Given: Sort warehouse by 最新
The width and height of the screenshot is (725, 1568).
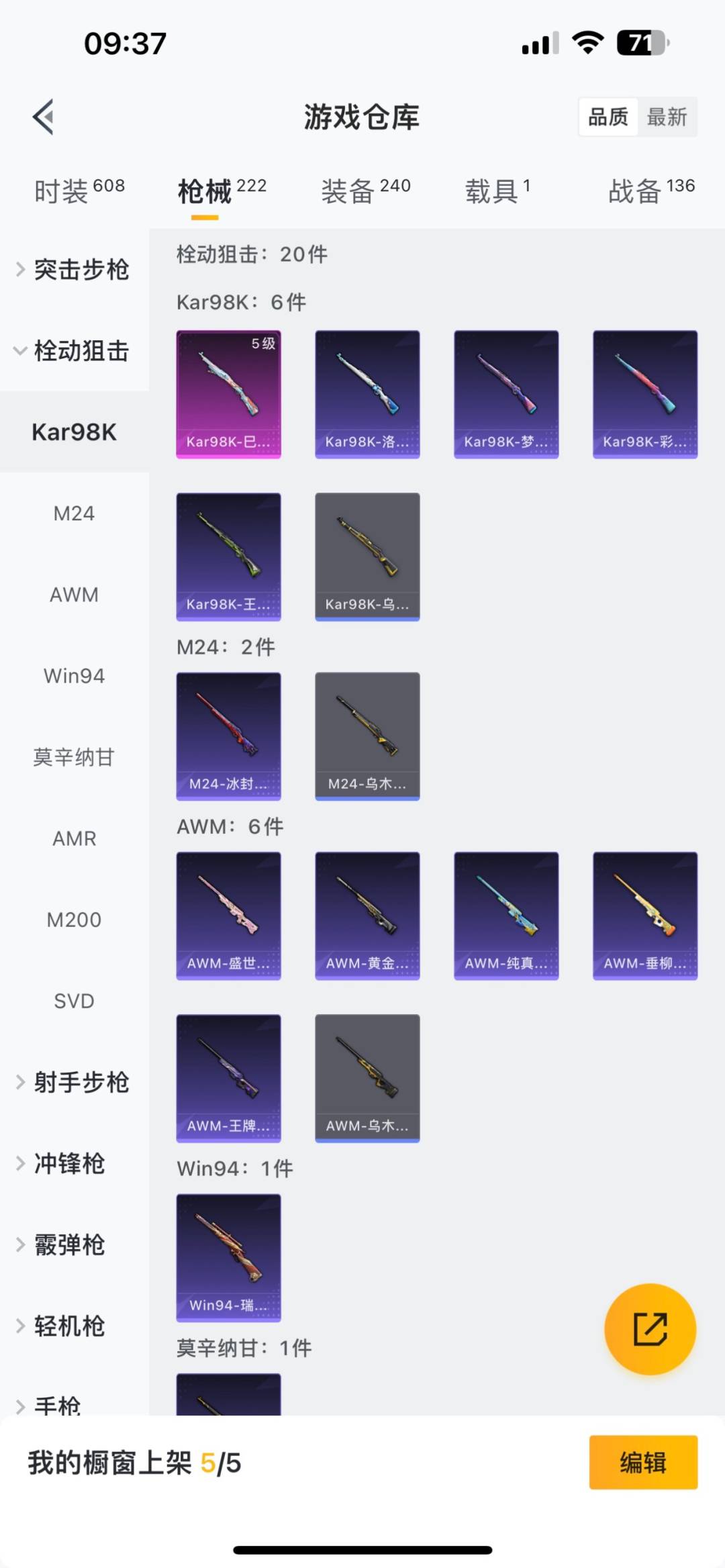Looking at the screenshot, I should [x=667, y=117].
